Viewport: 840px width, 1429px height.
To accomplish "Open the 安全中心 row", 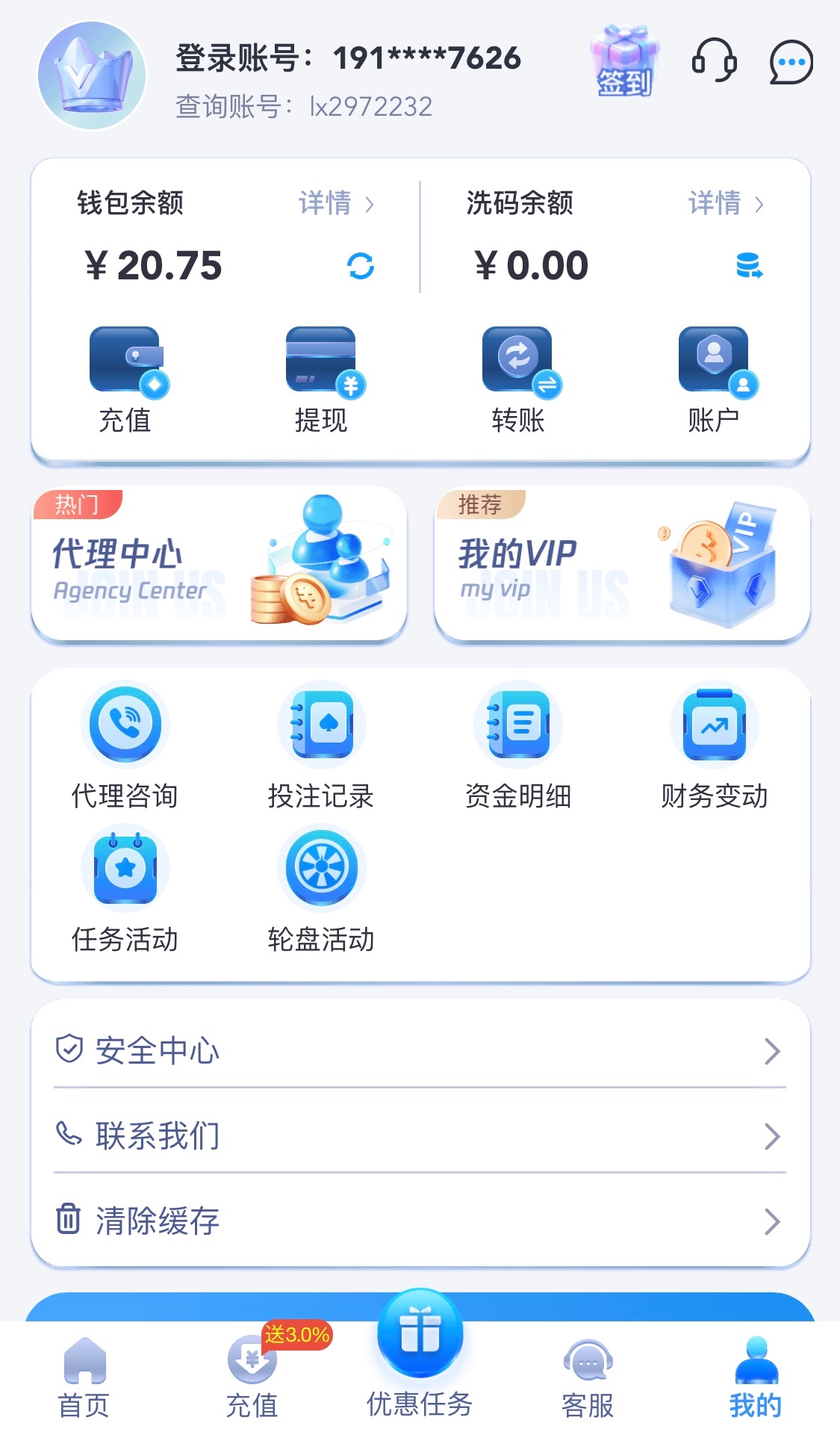I will [x=420, y=1050].
